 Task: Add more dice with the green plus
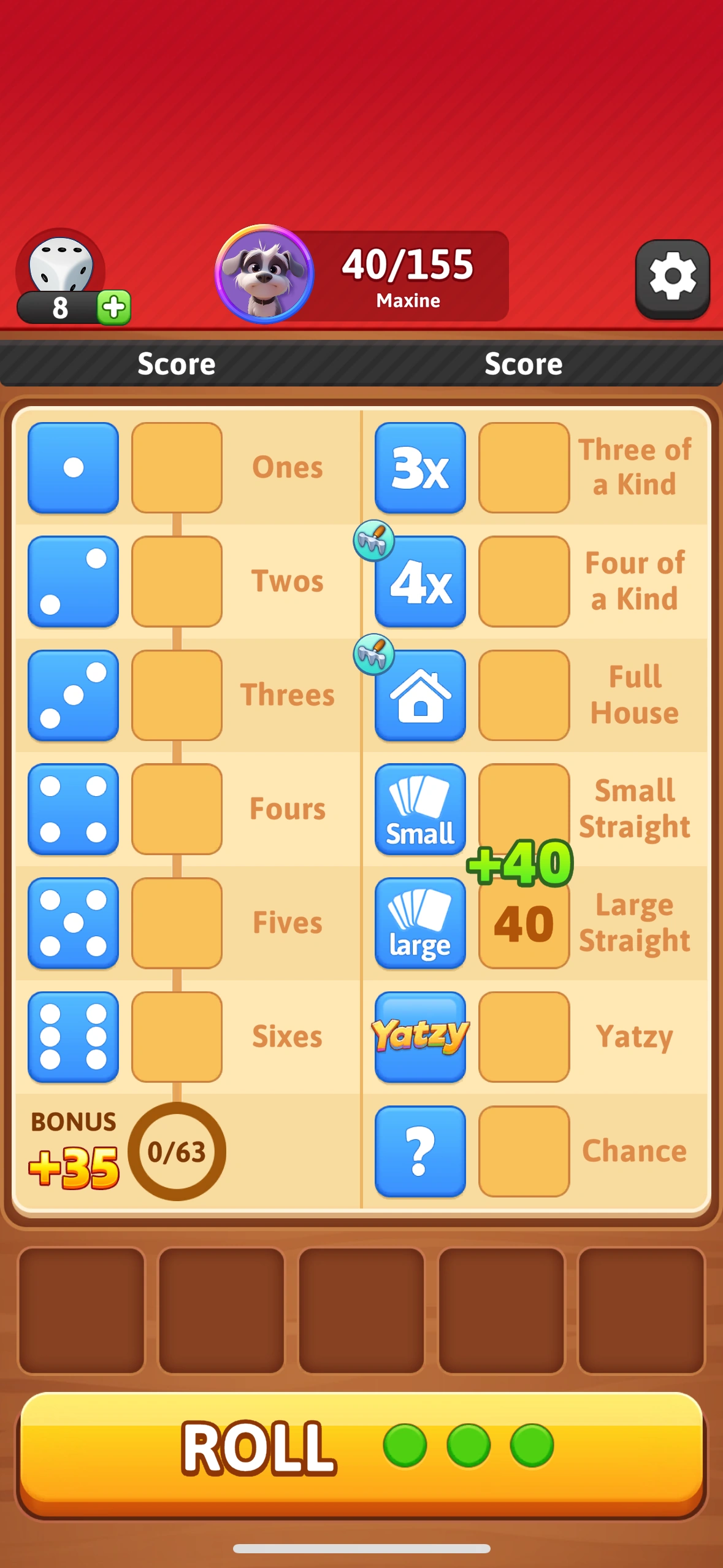114,307
